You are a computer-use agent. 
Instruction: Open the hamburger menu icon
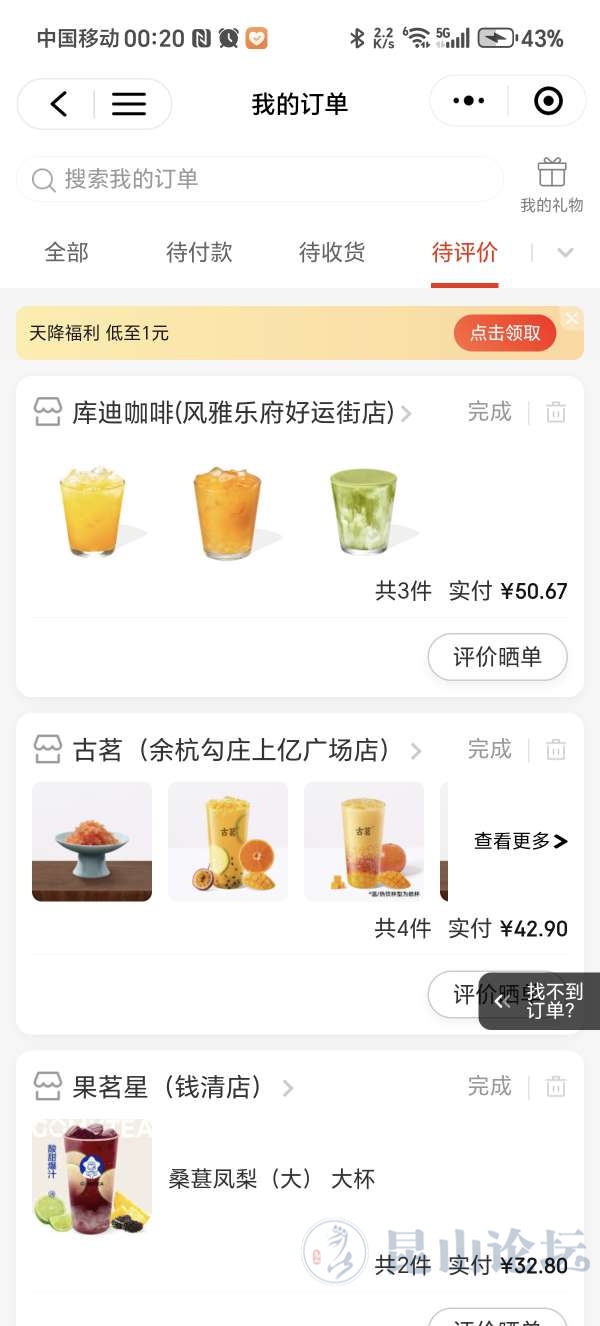[x=129, y=103]
